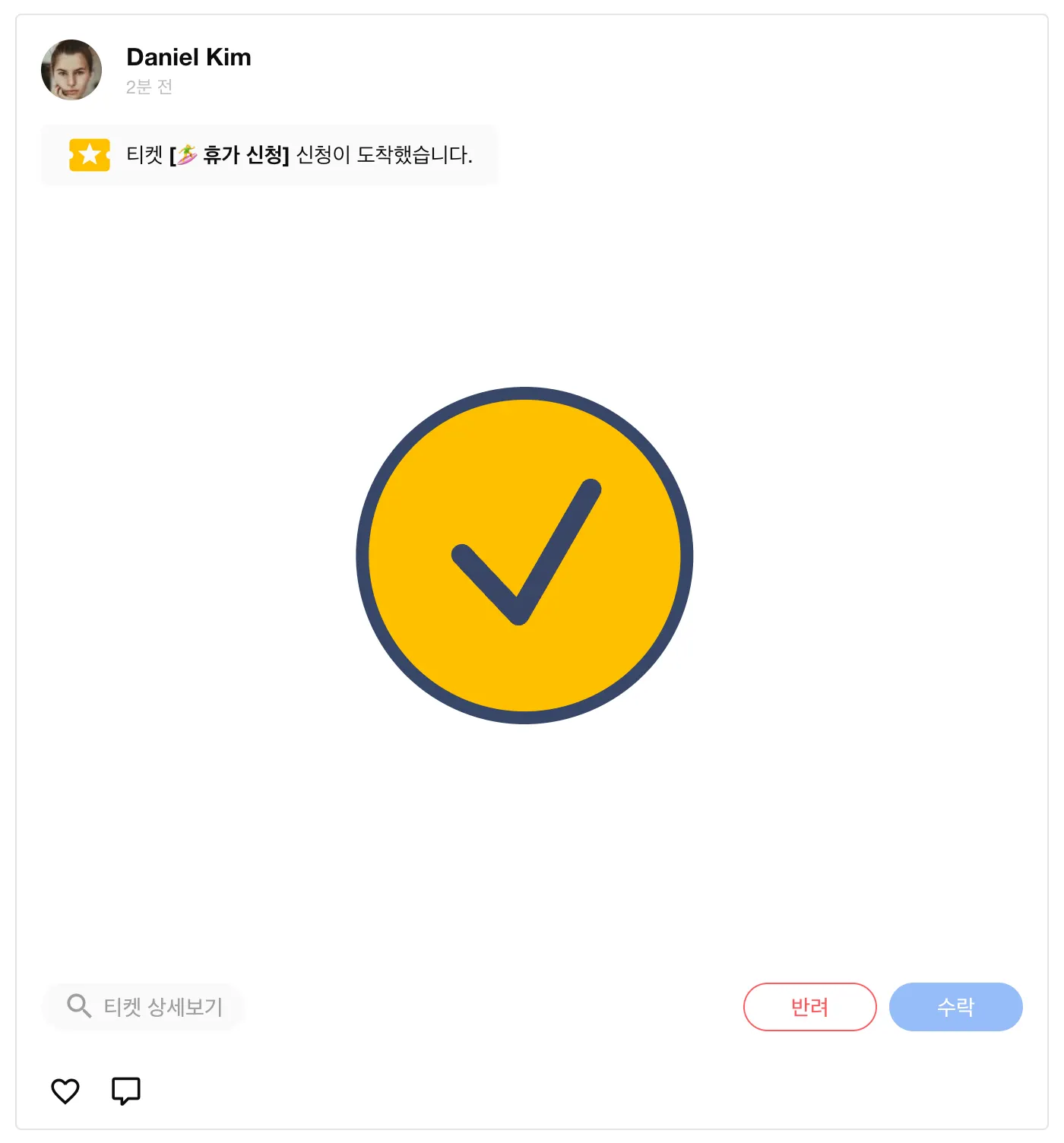Tap 수락 to accept the request
The image size is (1064, 1143).
click(x=955, y=1007)
